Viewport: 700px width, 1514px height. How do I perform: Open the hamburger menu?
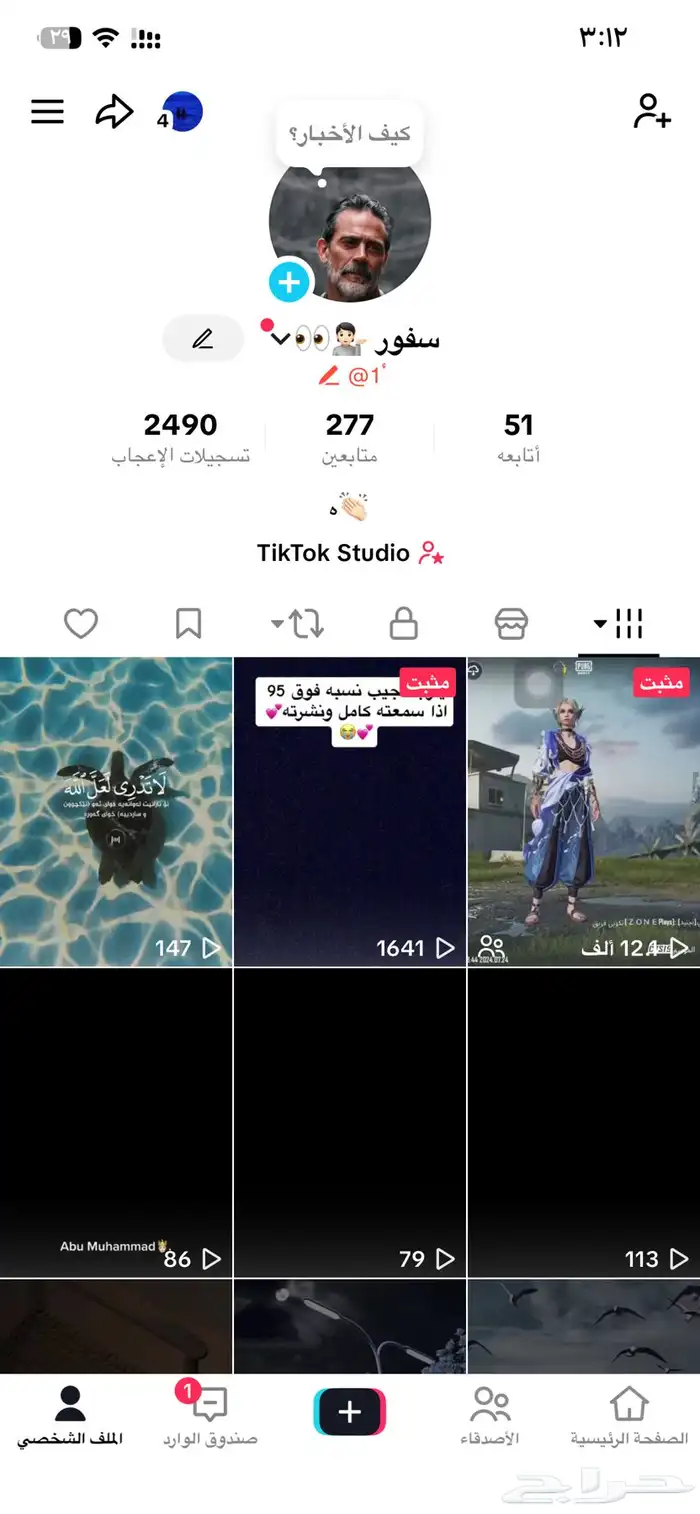point(47,112)
